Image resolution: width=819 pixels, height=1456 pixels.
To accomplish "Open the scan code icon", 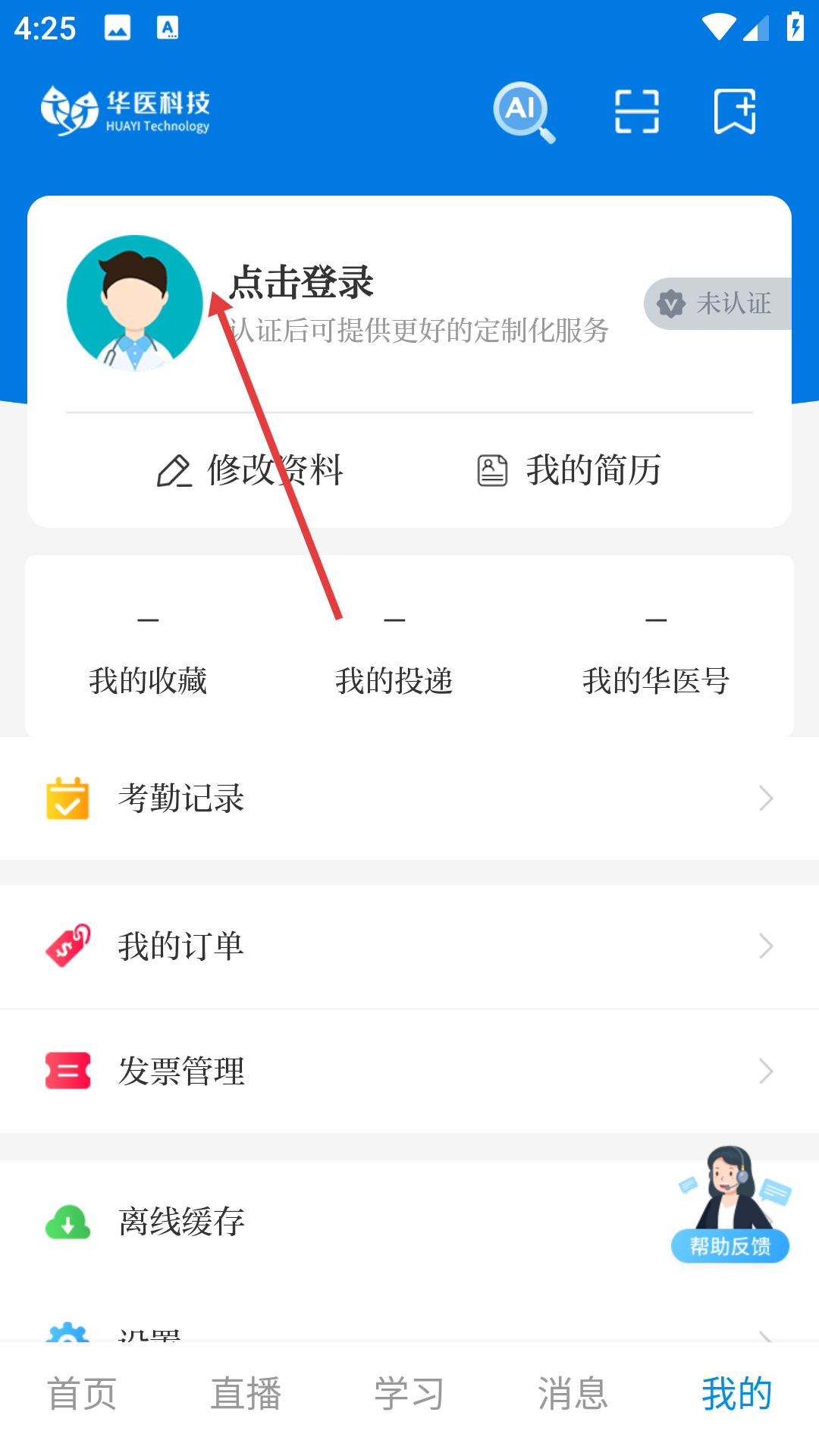I will [636, 111].
